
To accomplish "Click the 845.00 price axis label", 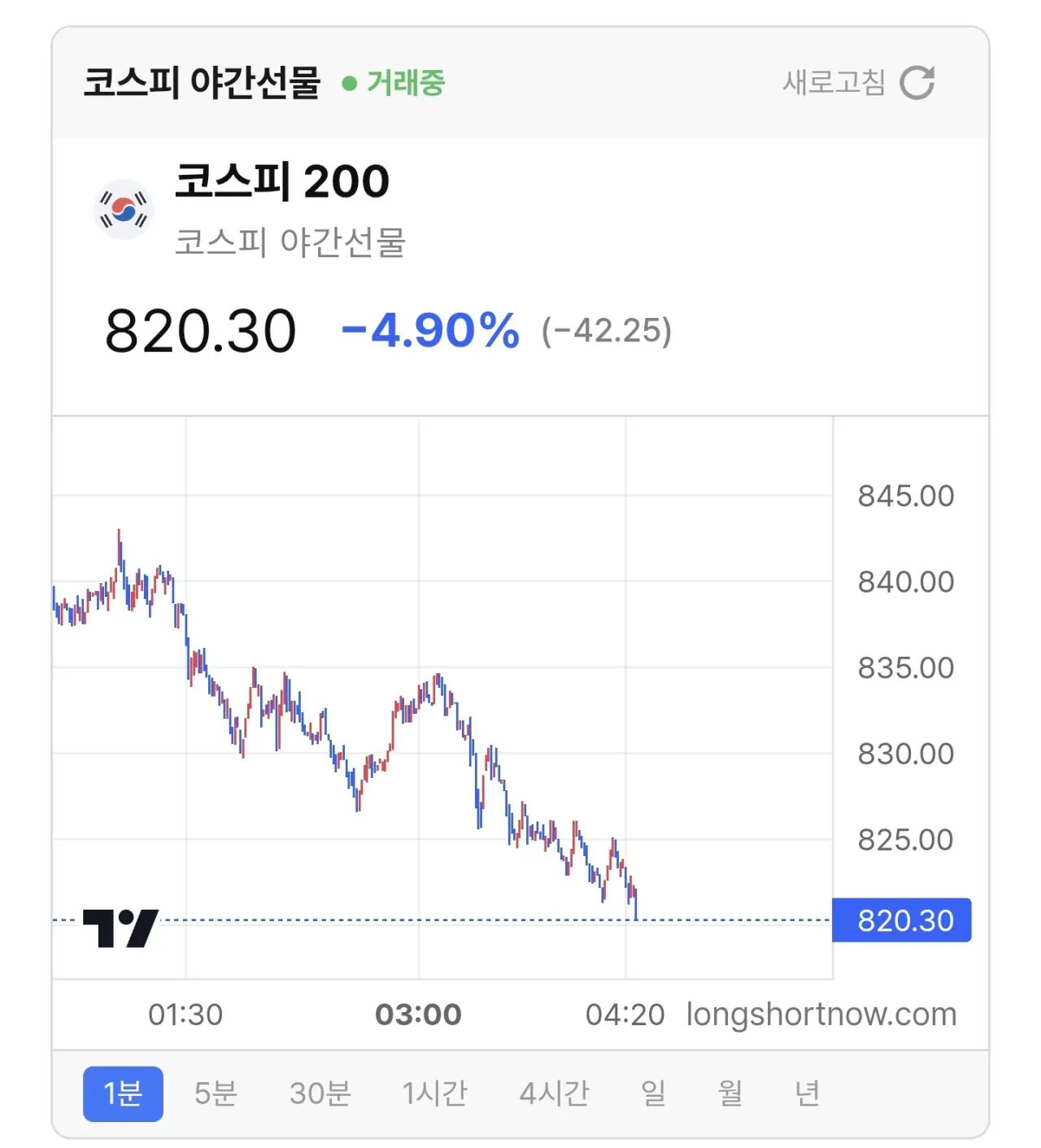I will [907, 496].
